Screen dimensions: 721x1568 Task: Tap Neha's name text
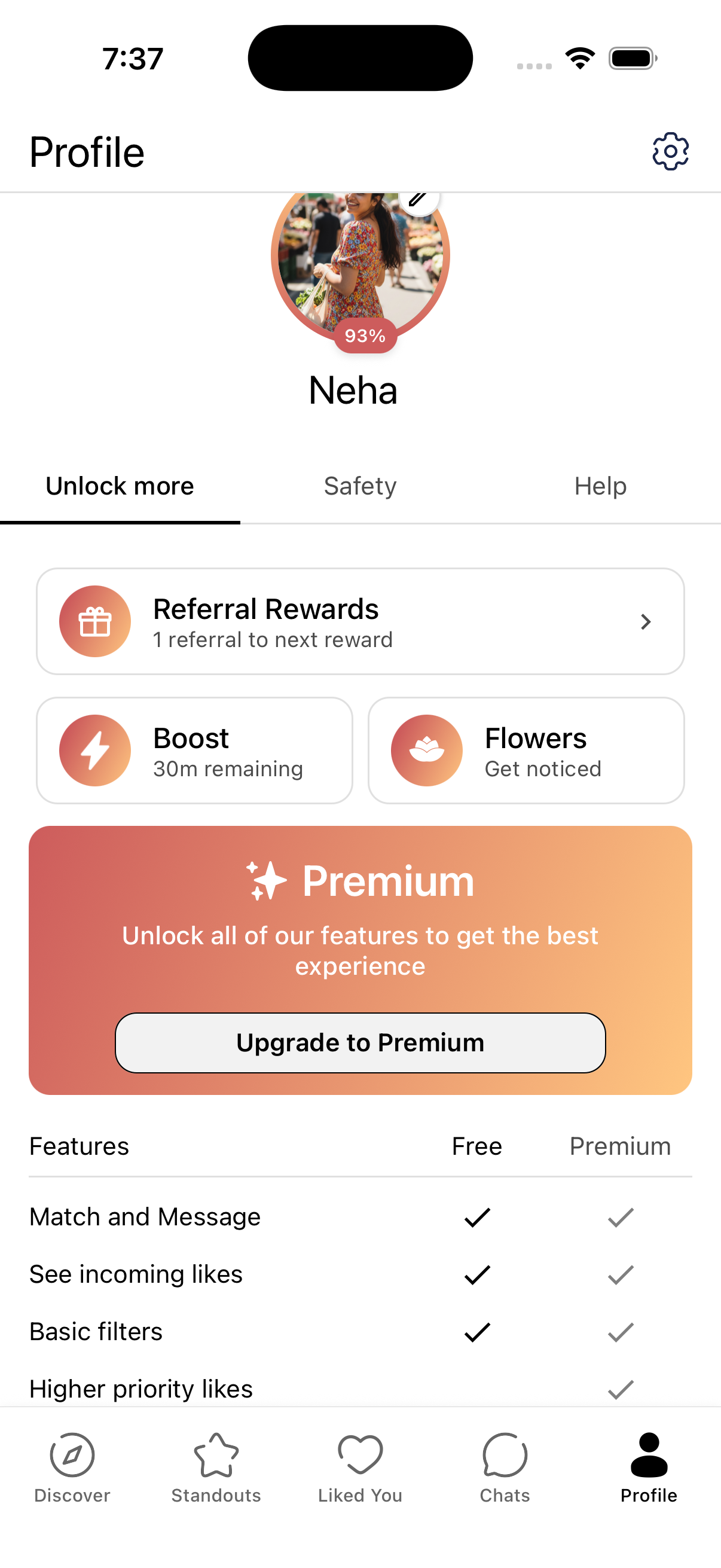(352, 390)
